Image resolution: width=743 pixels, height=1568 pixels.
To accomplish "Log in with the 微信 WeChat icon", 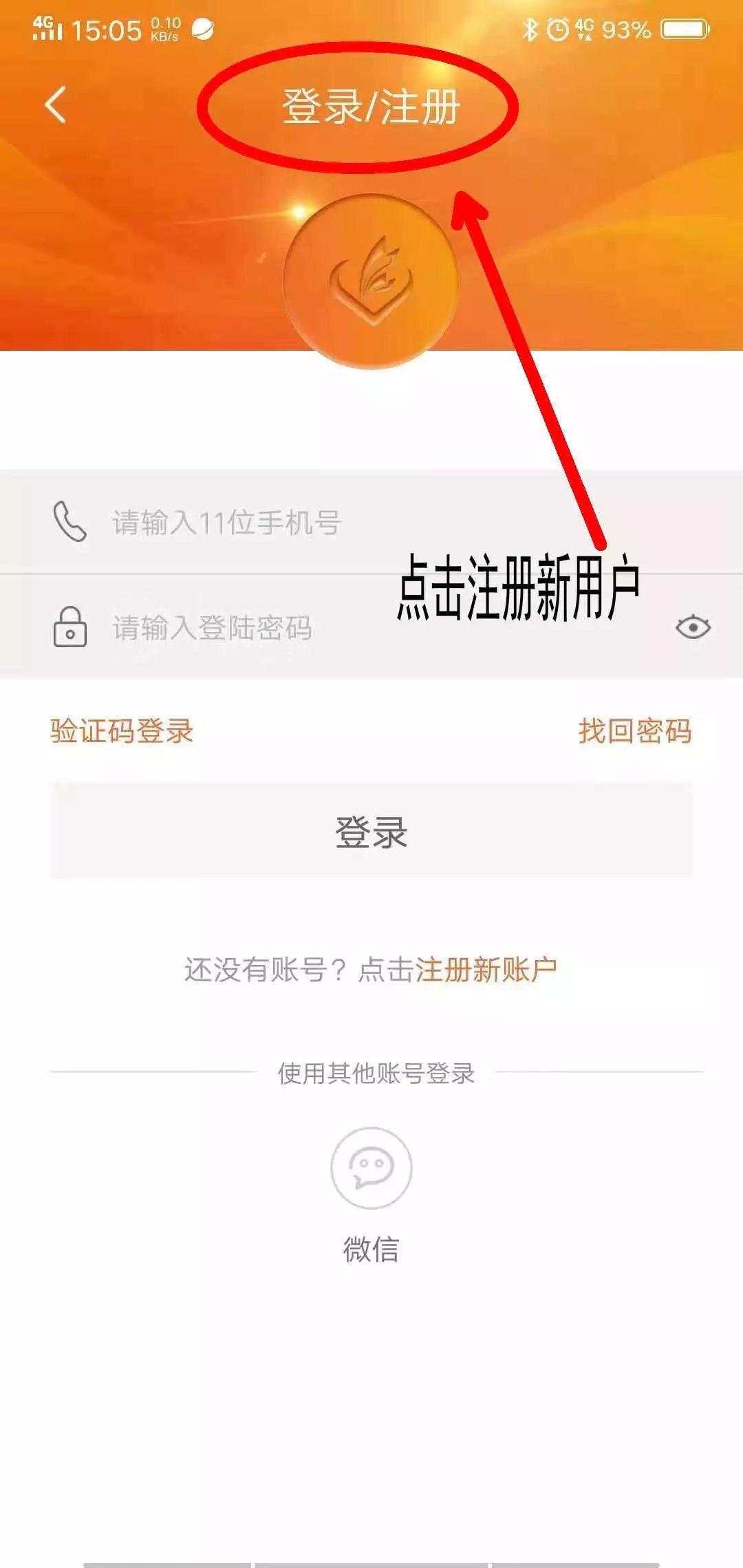I will tap(371, 1168).
